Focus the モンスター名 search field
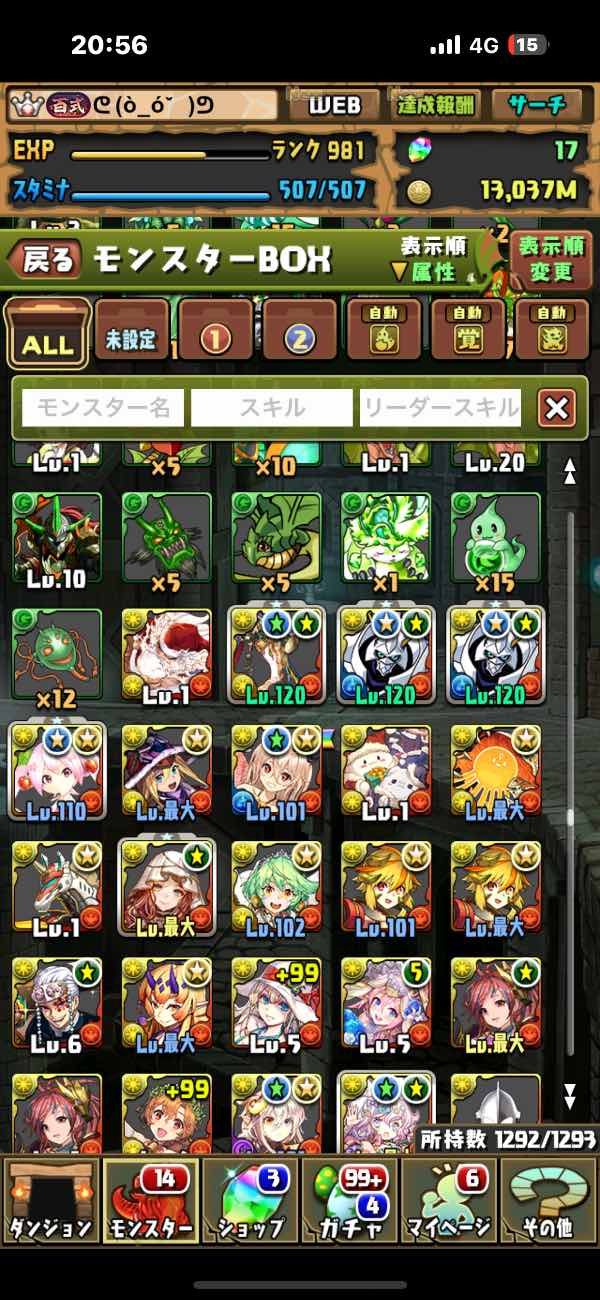The image size is (600, 1300). coord(104,407)
